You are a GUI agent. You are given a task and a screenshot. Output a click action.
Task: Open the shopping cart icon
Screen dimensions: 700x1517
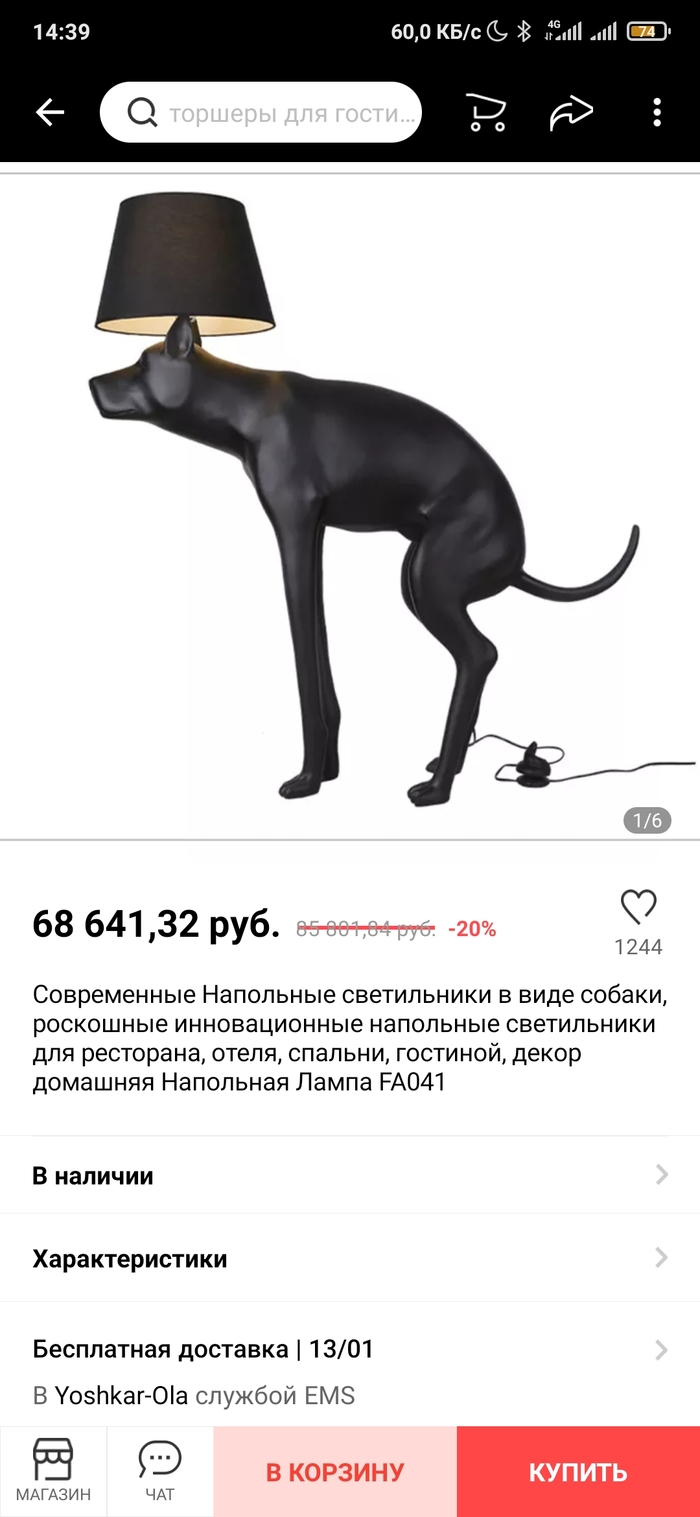click(486, 113)
